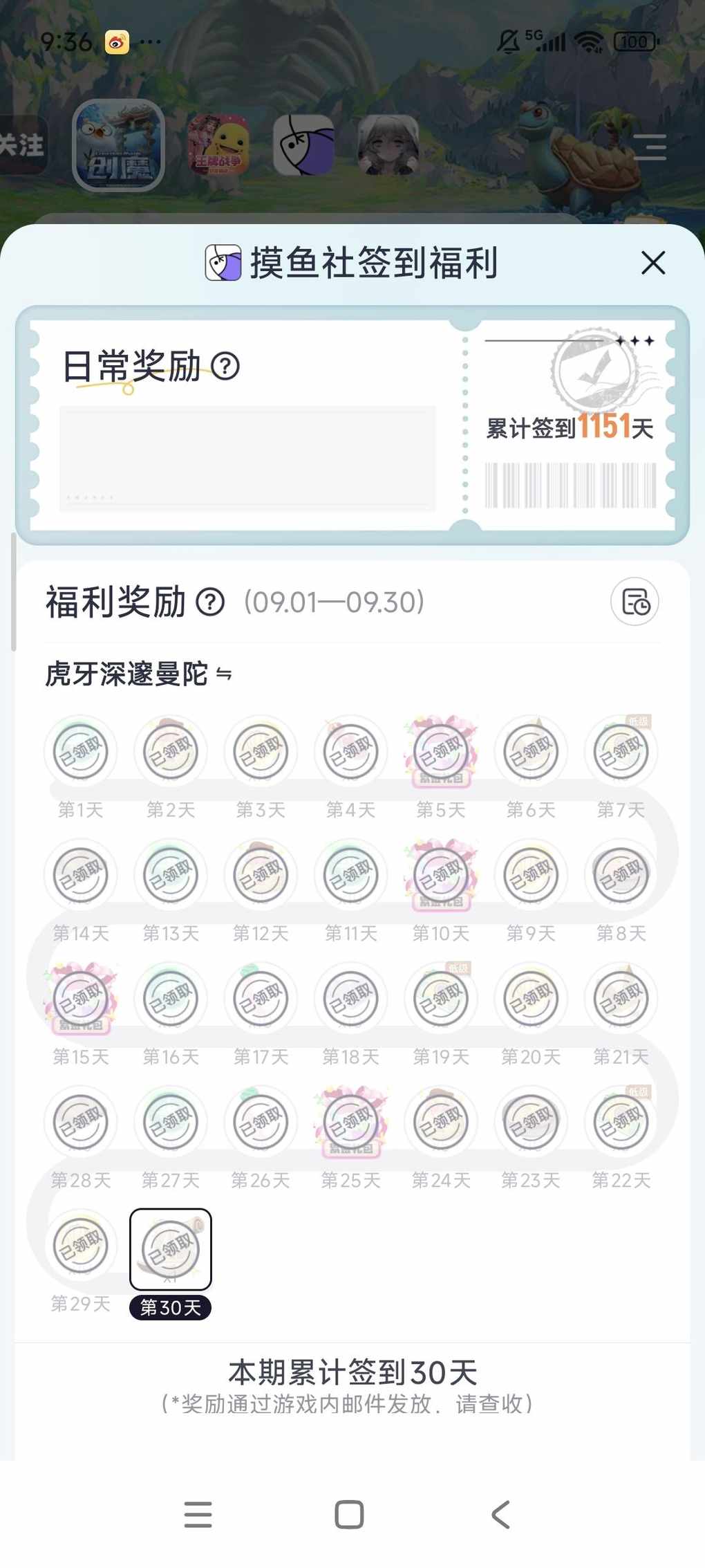Switch game via 虎牙深邃曼陀 swap icon
The width and height of the screenshot is (705, 1568).
click(224, 674)
